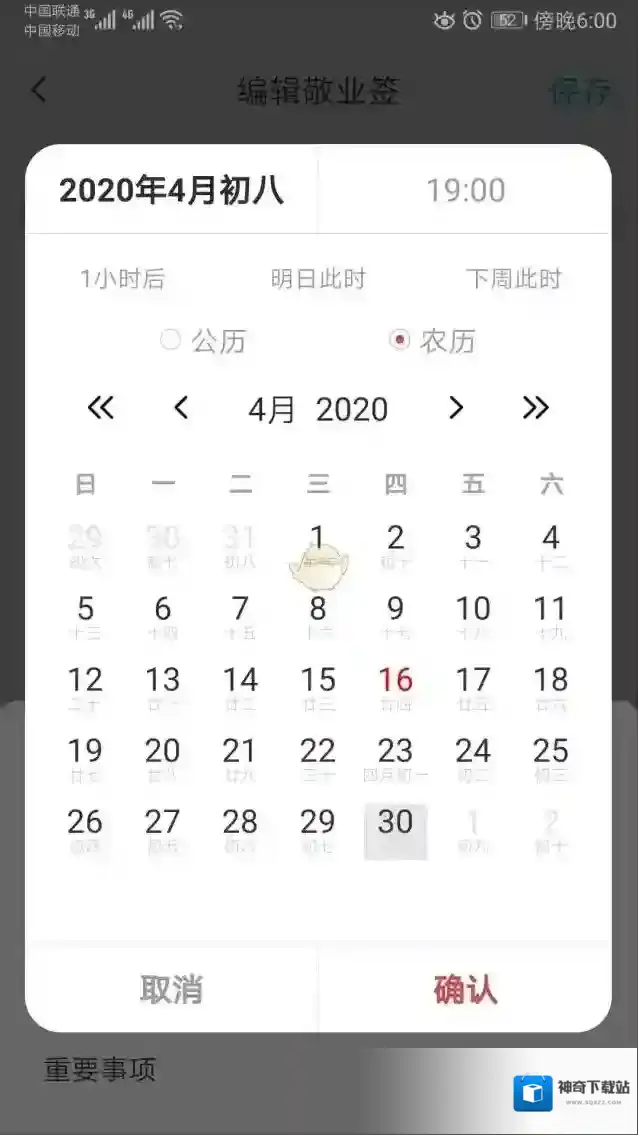Viewport: 638px width, 1135px height.
Task: Select April 30 on the calendar
Action: 395,831
